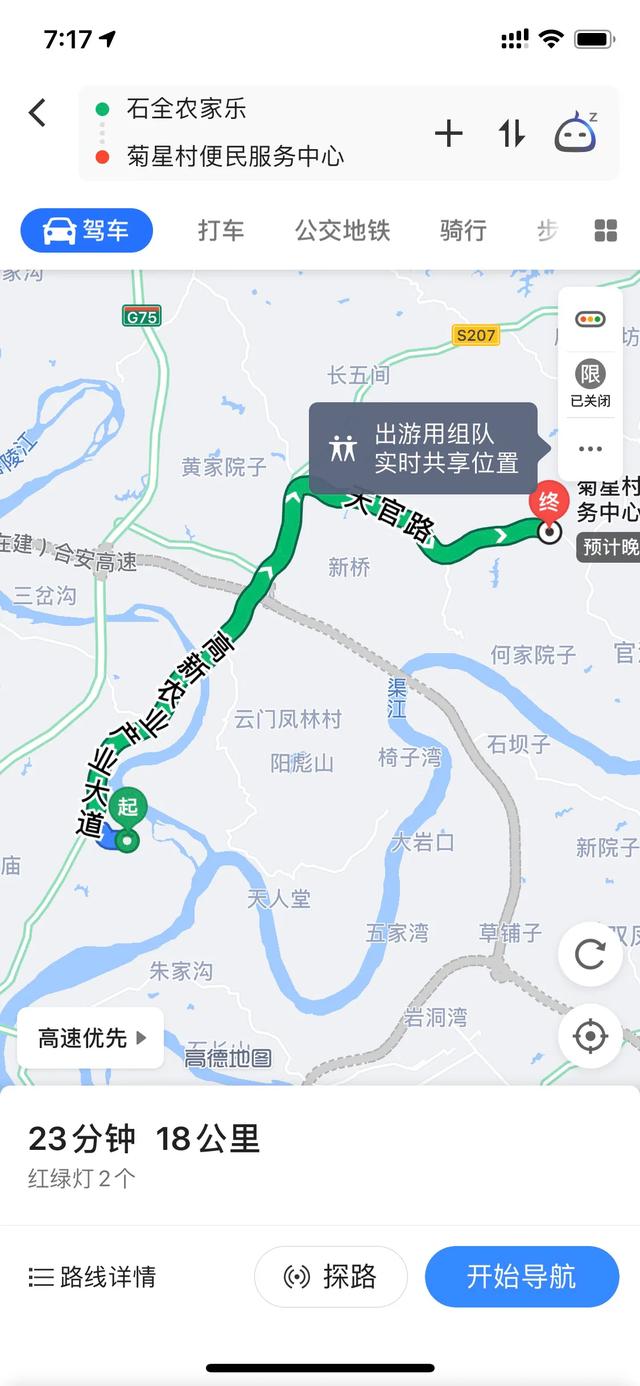This screenshot has height=1386, width=640.
Task: Swap start and destination
Action: (x=512, y=133)
